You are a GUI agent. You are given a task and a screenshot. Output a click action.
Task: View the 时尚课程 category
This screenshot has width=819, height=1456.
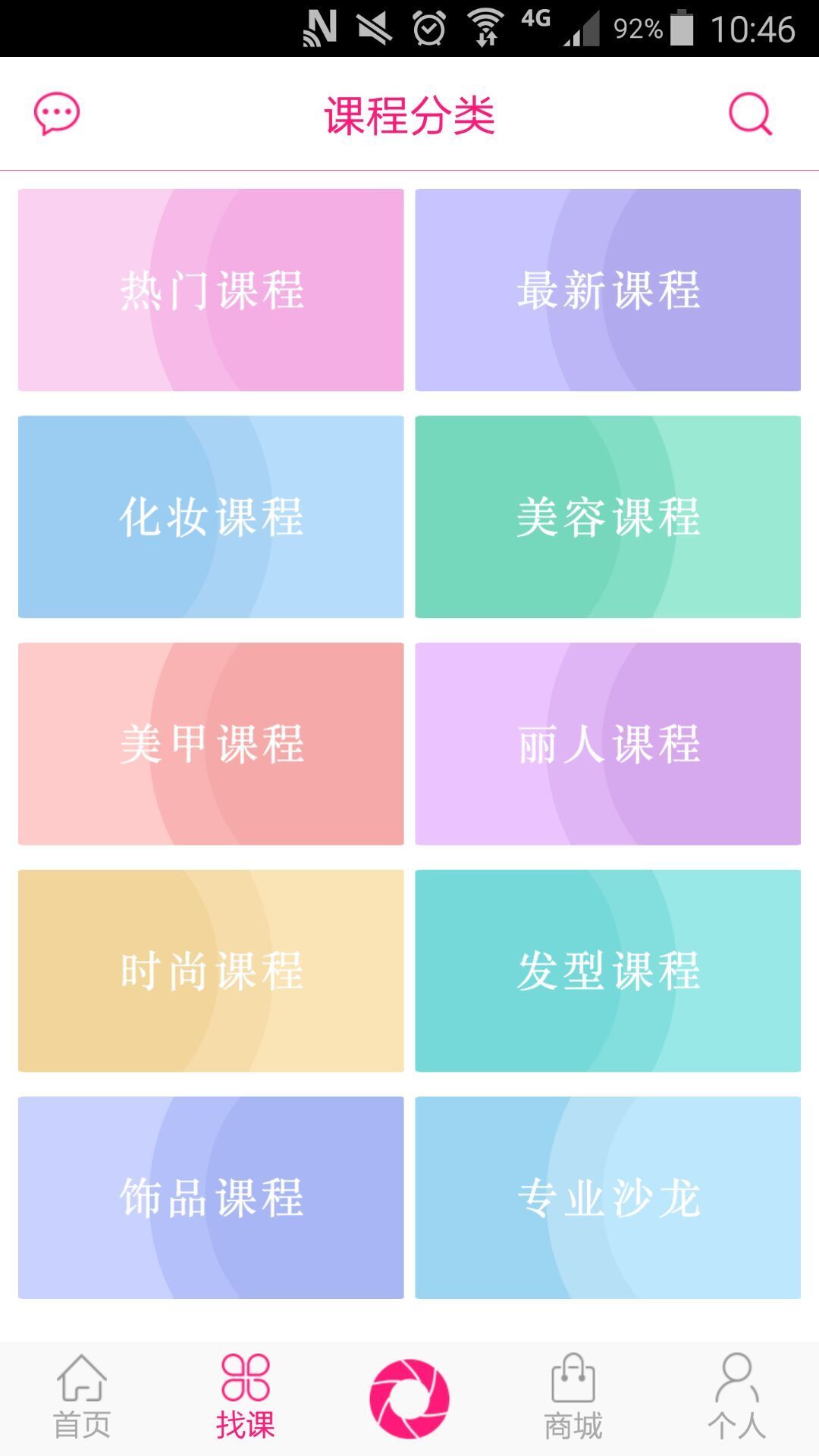click(211, 971)
